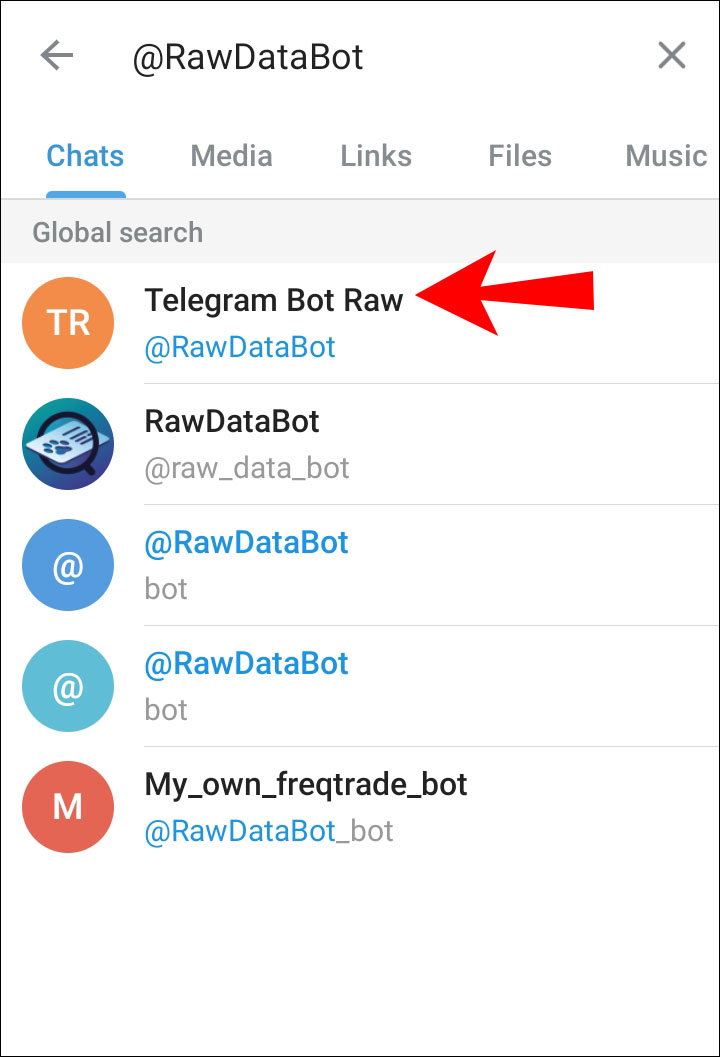This screenshot has width=720, height=1057.
Task: Switch to the Links tab
Action: click(x=376, y=156)
